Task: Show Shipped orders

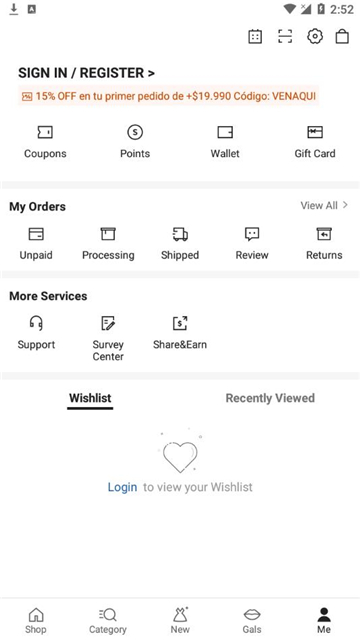Action: point(180,244)
